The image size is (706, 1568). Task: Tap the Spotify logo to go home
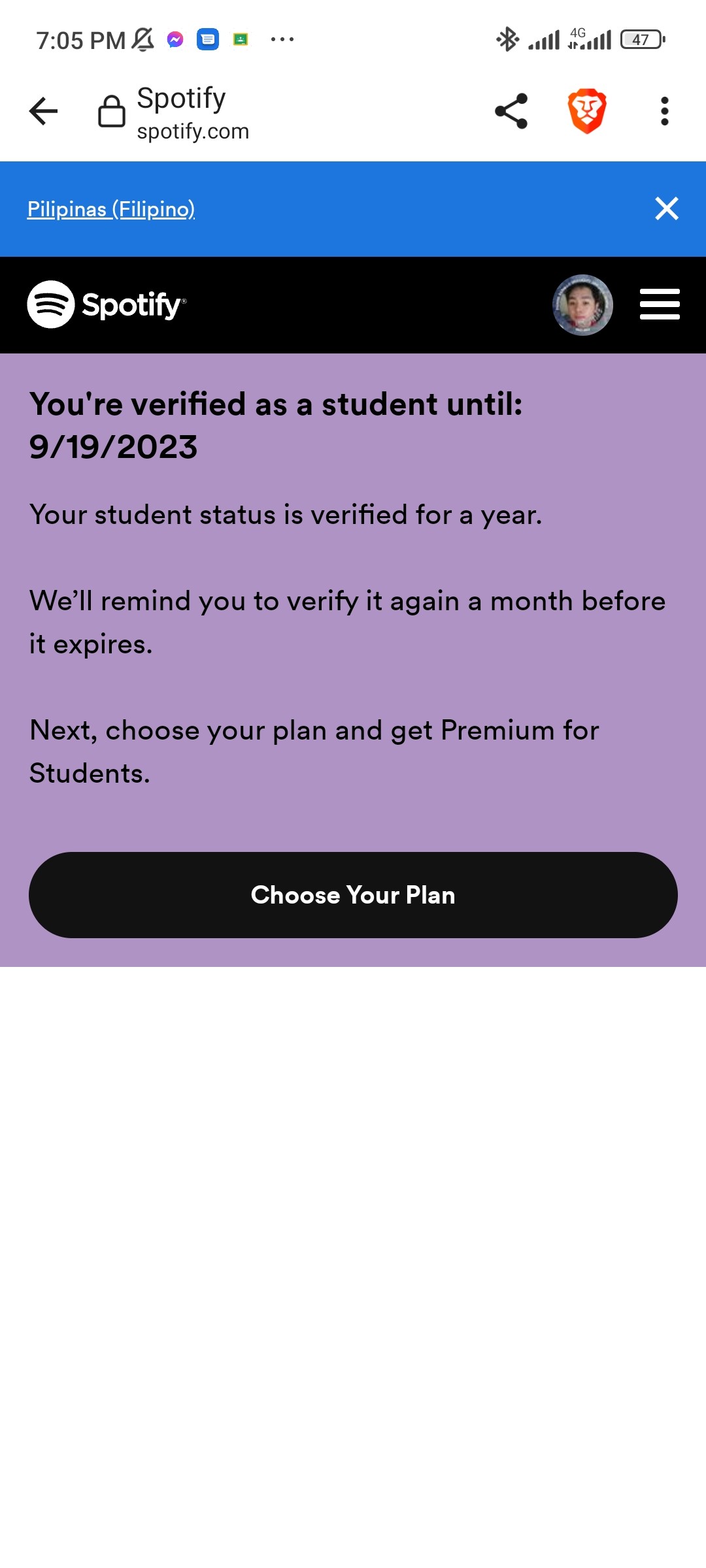107,304
